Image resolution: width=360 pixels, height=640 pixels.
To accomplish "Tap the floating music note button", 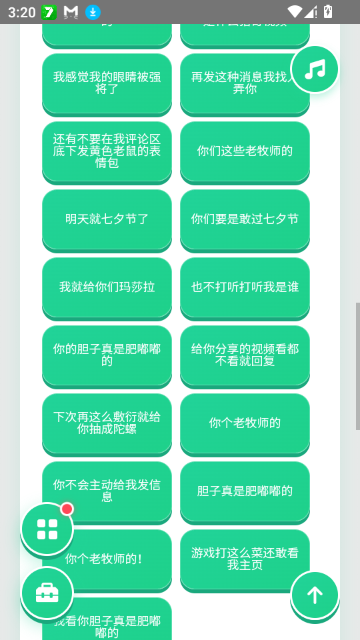I will pyautogui.click(x=315, y=69).
